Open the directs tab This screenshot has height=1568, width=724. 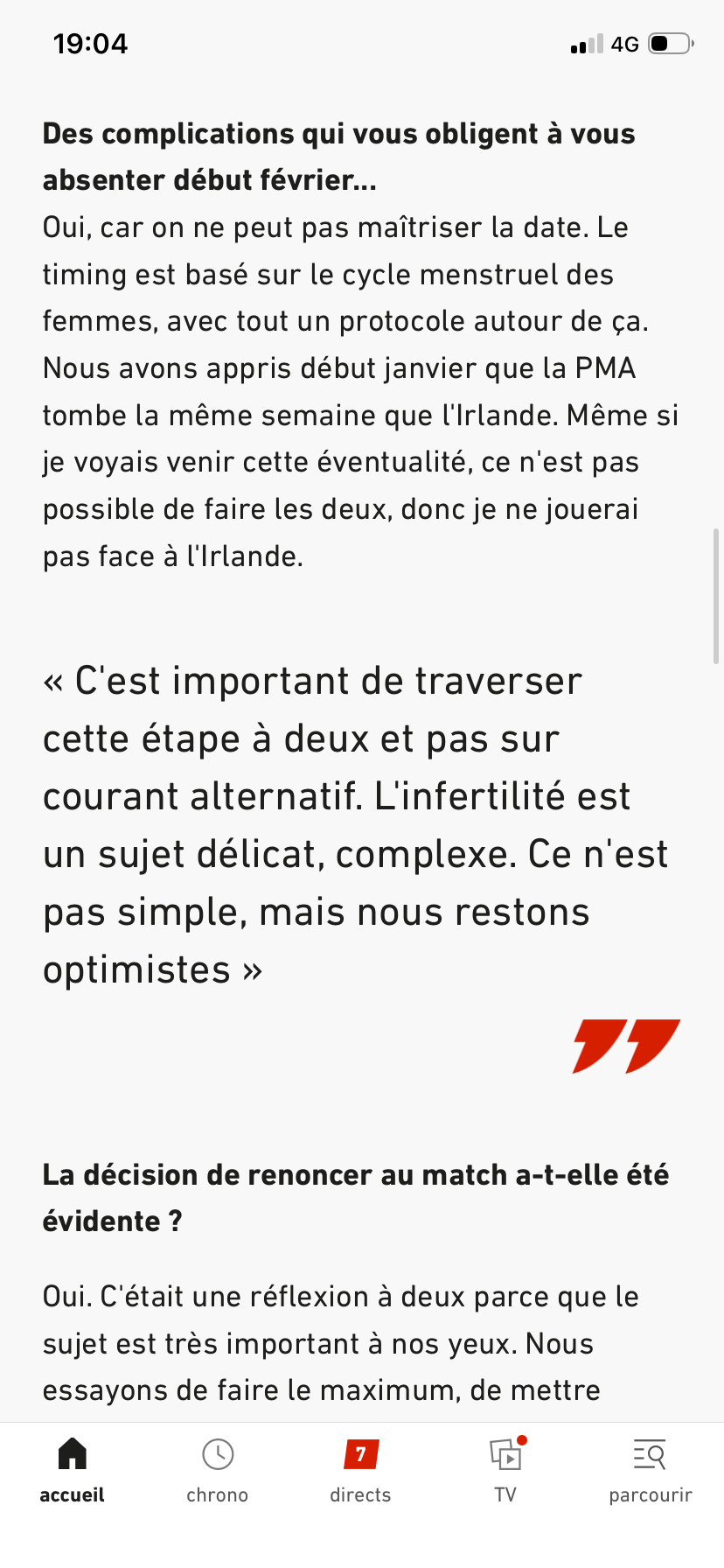point(360,1470)
